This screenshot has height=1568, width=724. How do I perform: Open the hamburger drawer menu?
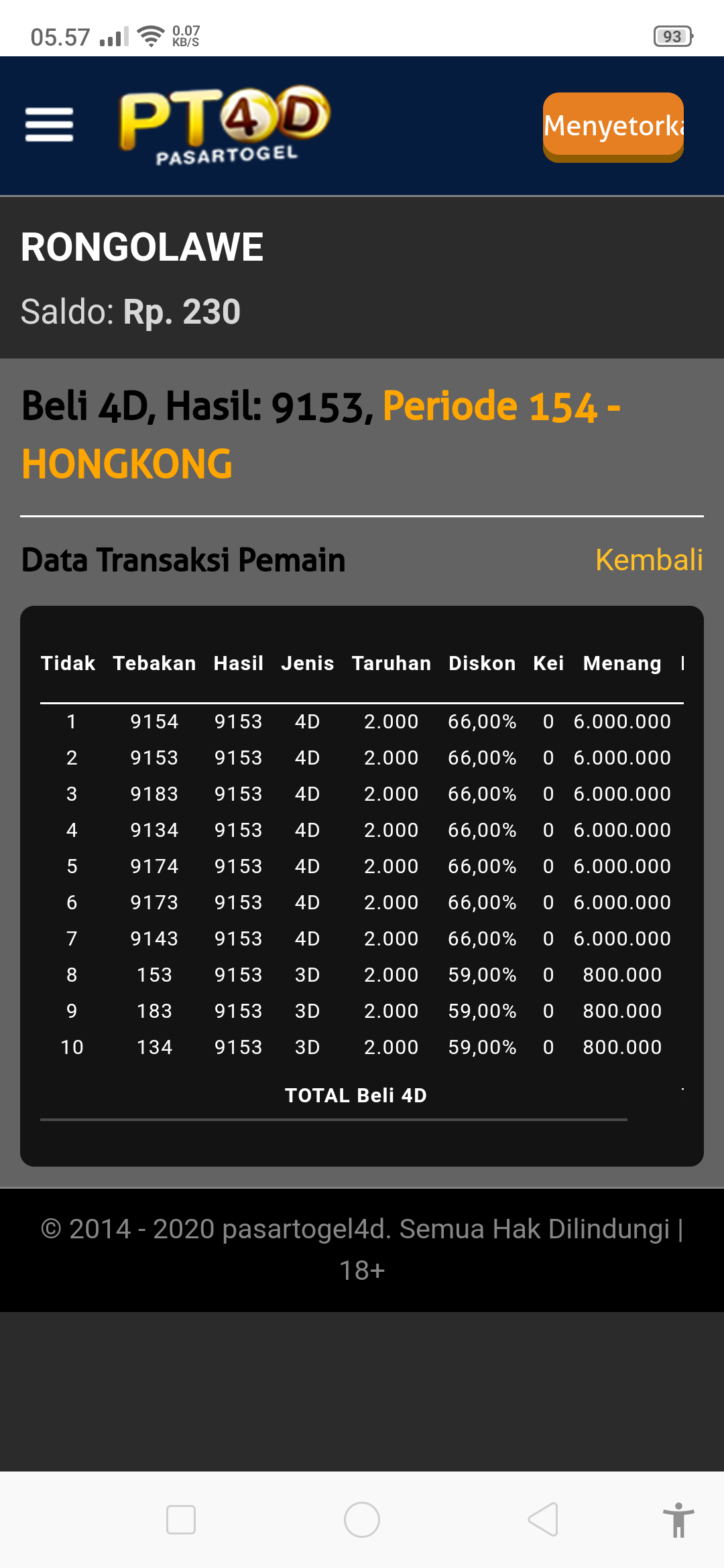coord(49,125)
